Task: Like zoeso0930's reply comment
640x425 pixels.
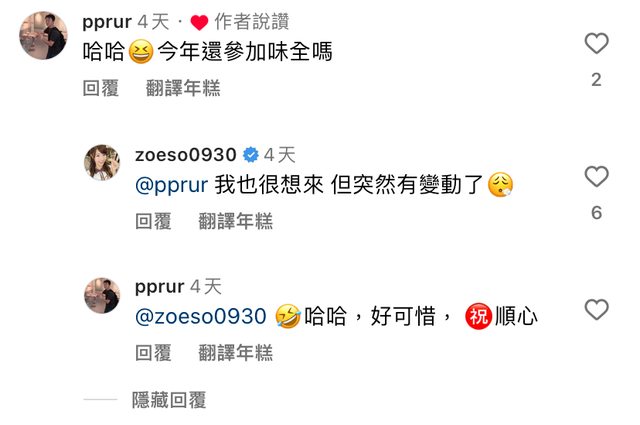Action: [x=596, y=177]
